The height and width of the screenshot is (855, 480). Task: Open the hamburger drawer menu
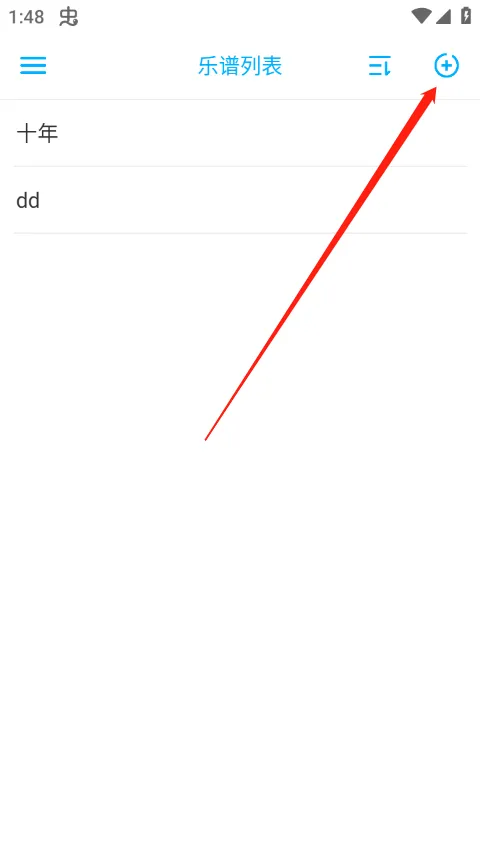click(x=33, y=66)
